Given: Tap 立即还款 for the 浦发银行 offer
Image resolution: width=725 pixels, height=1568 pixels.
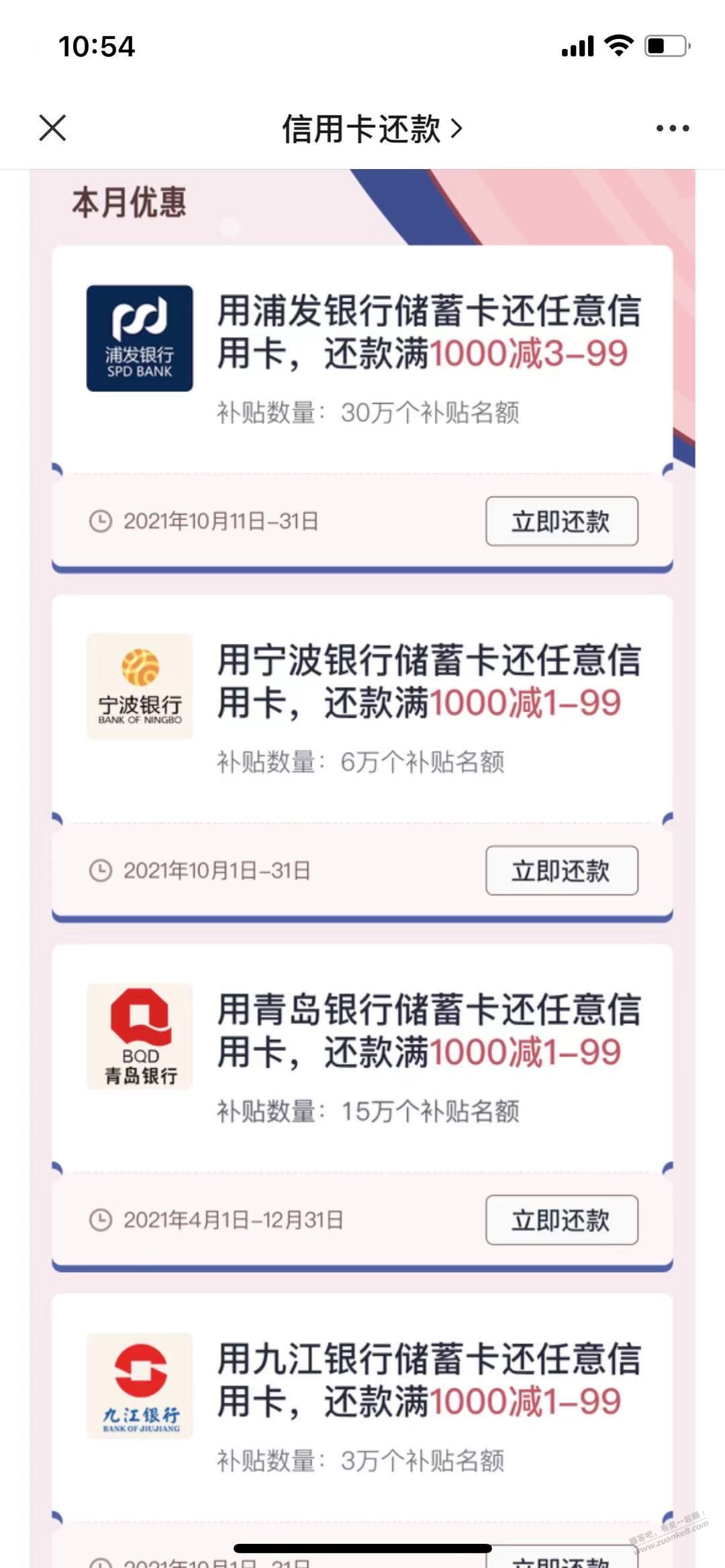Looking at the screenshot, I should coord(561,521).
